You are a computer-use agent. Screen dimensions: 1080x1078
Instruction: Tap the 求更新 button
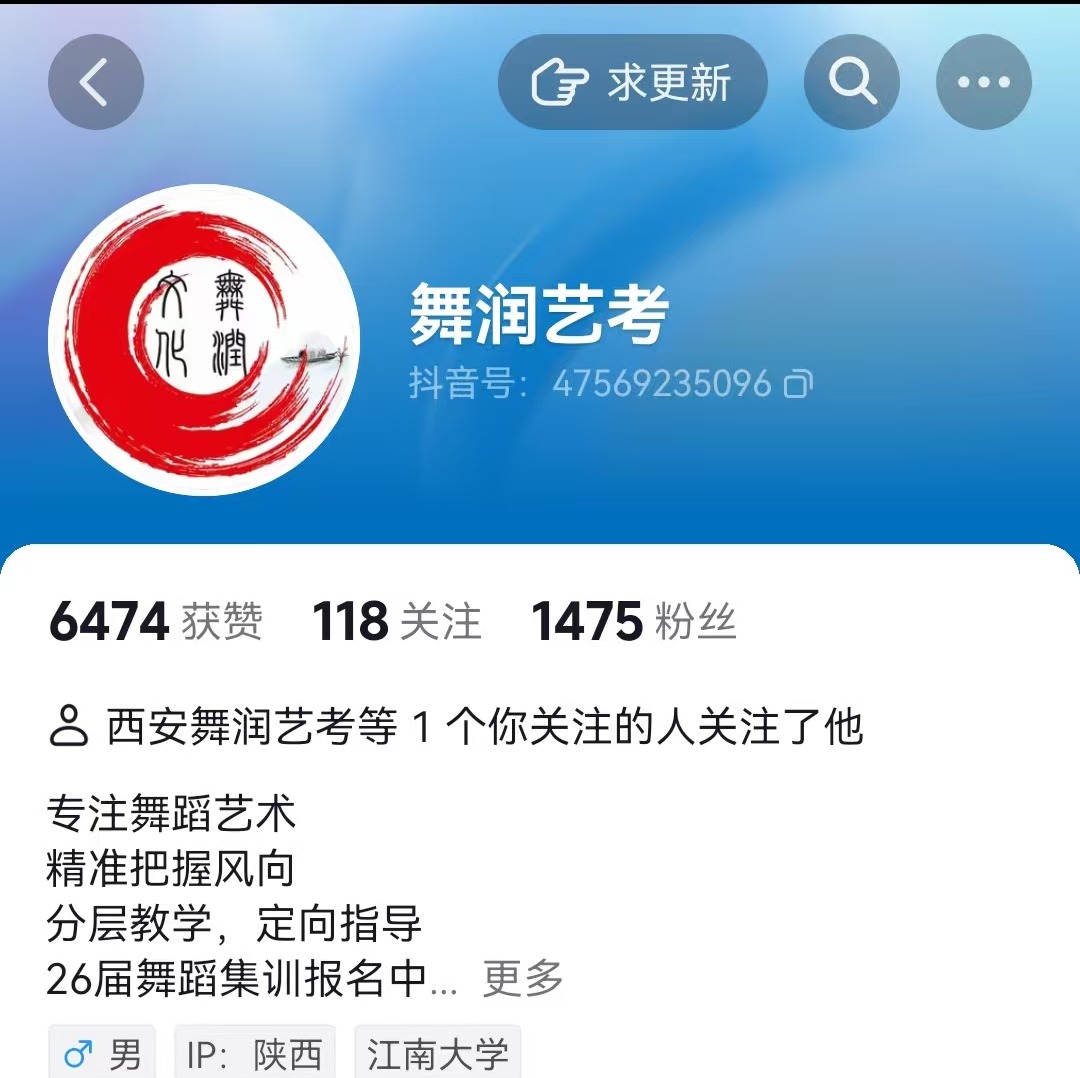pos(632,82)
